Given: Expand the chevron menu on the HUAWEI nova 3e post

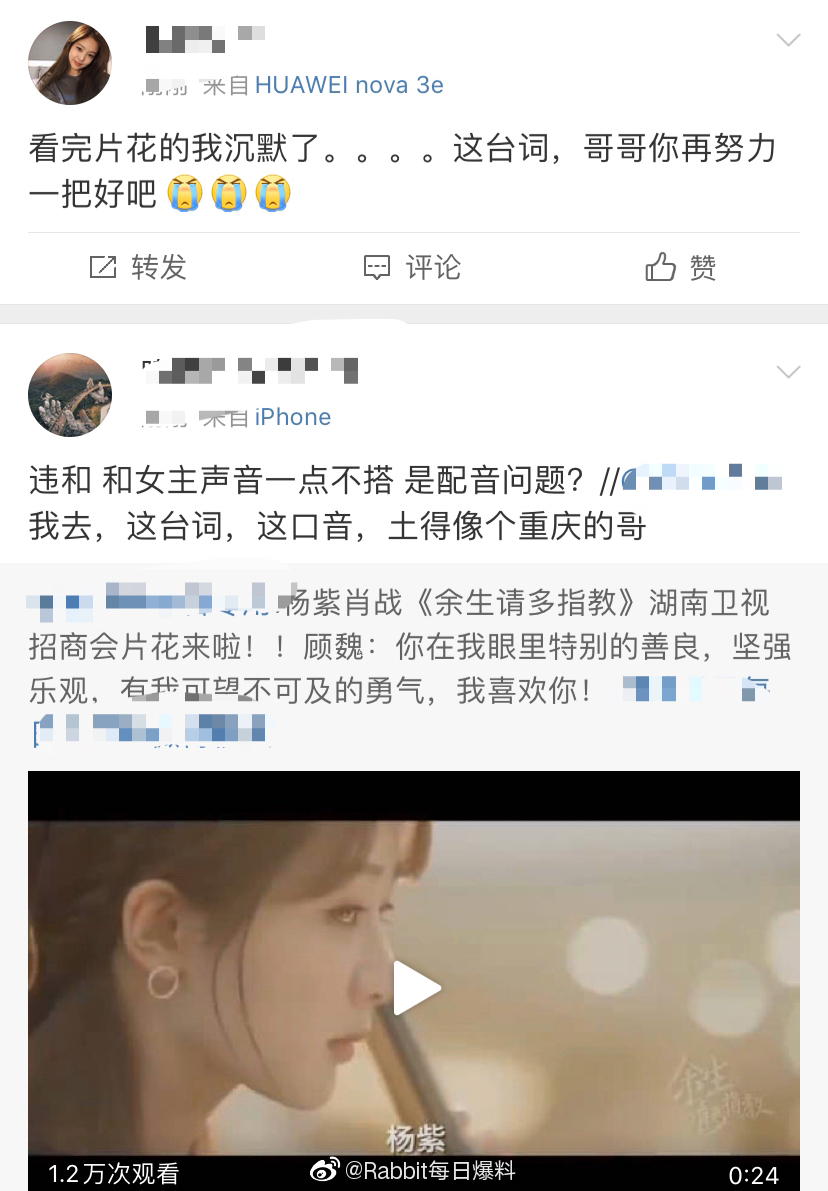Looking at the screenshot, I should [788, 41].
